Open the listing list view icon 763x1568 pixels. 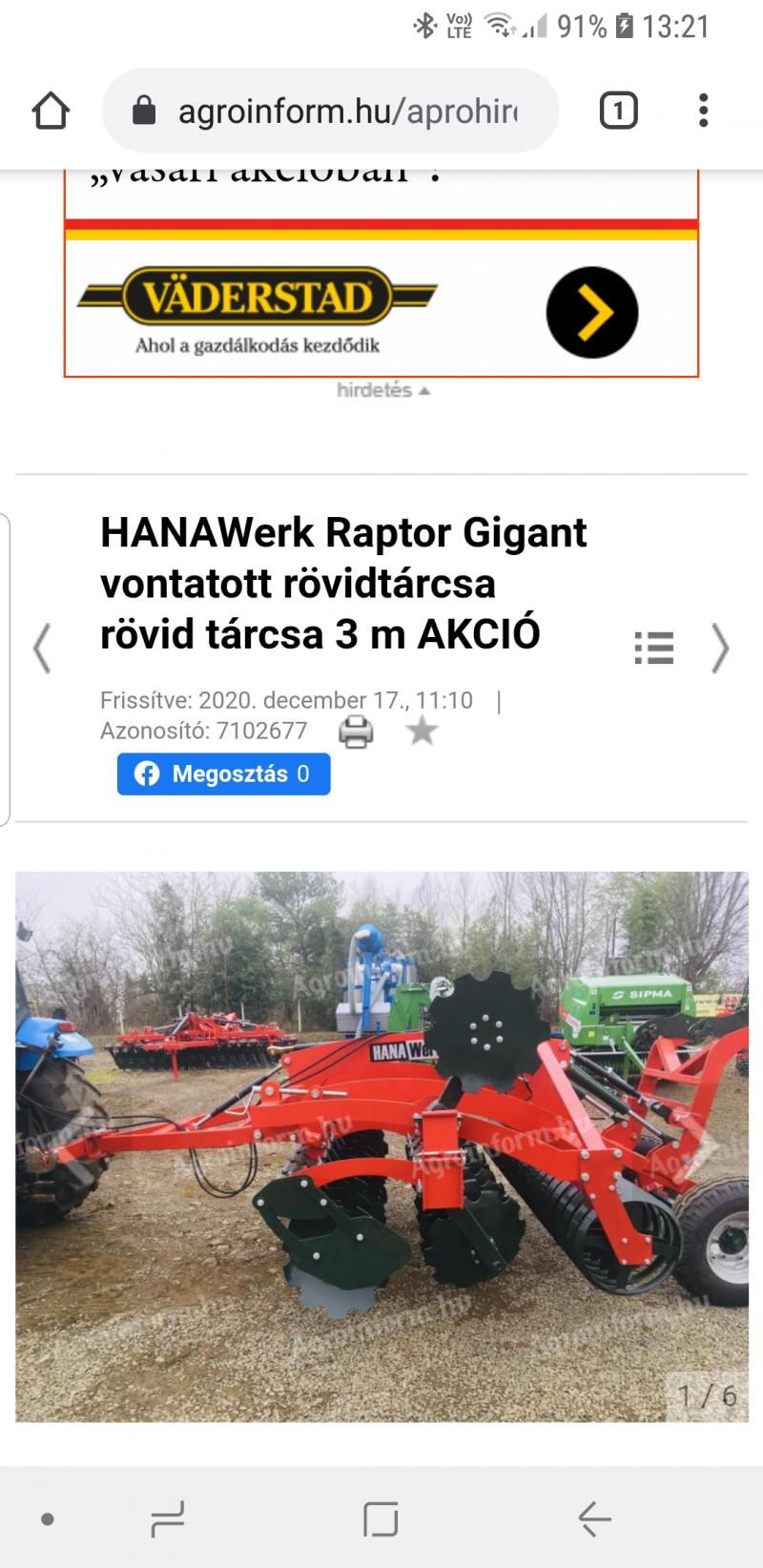(654, 648)
